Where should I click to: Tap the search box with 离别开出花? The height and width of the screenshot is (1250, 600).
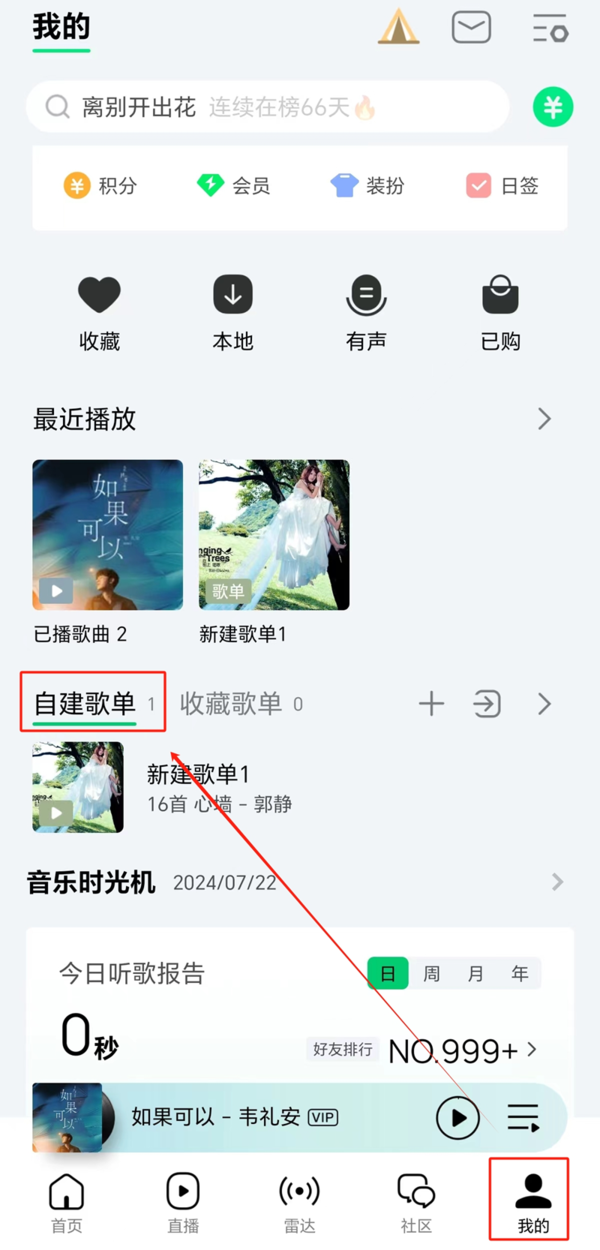coord(266,107)
